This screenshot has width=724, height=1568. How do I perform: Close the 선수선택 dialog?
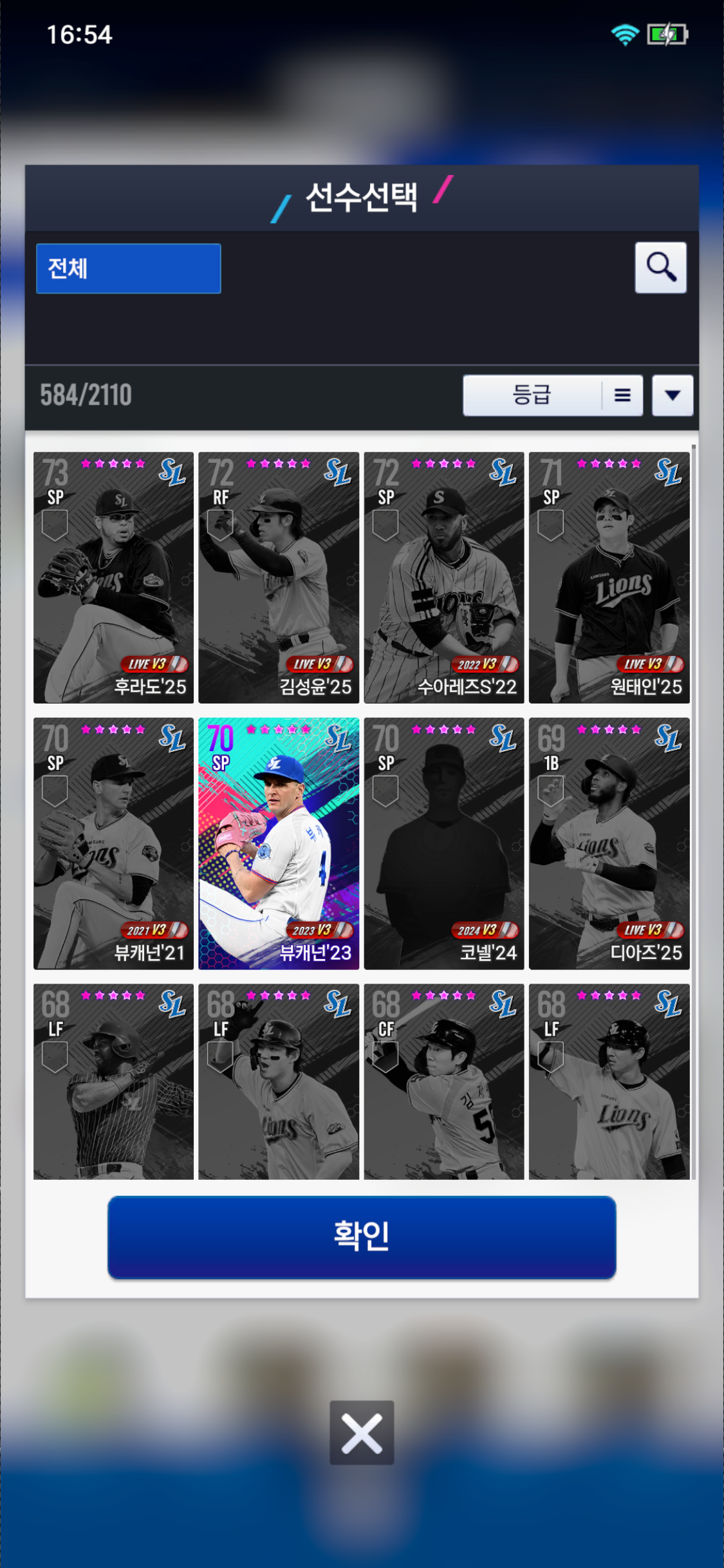(362, 1433)
